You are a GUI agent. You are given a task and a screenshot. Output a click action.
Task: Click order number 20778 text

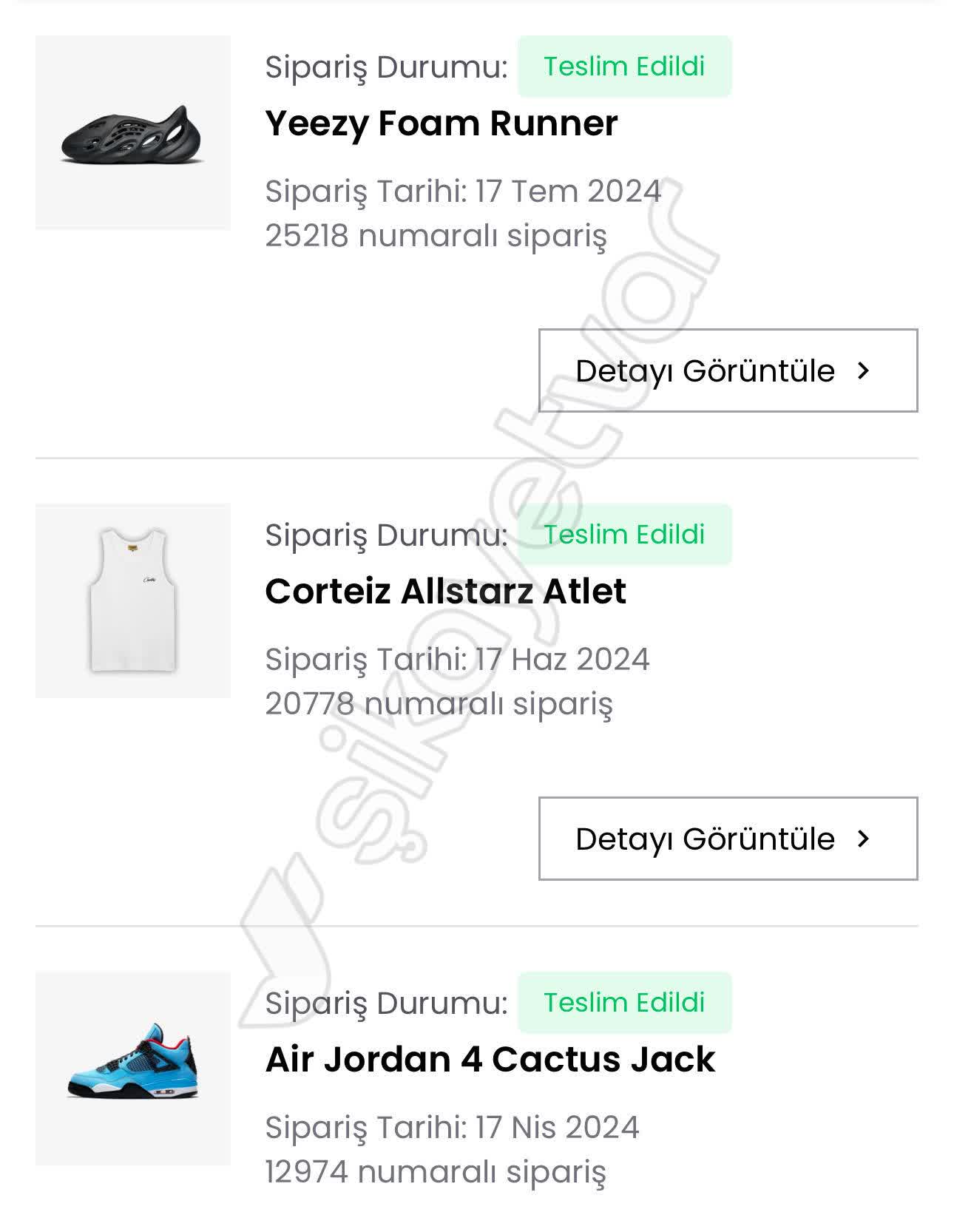(439, 704)
